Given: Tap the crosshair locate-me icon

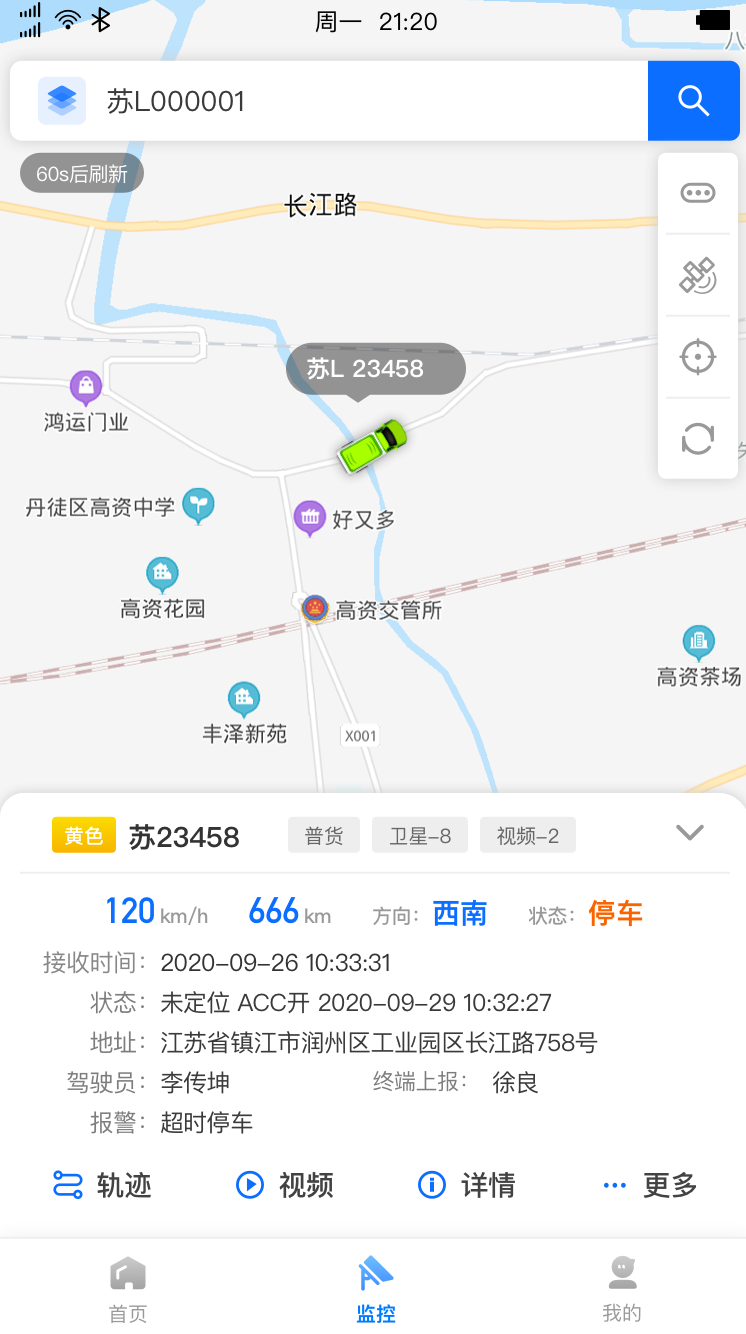Looking at the screenshot, I should 697,356.
